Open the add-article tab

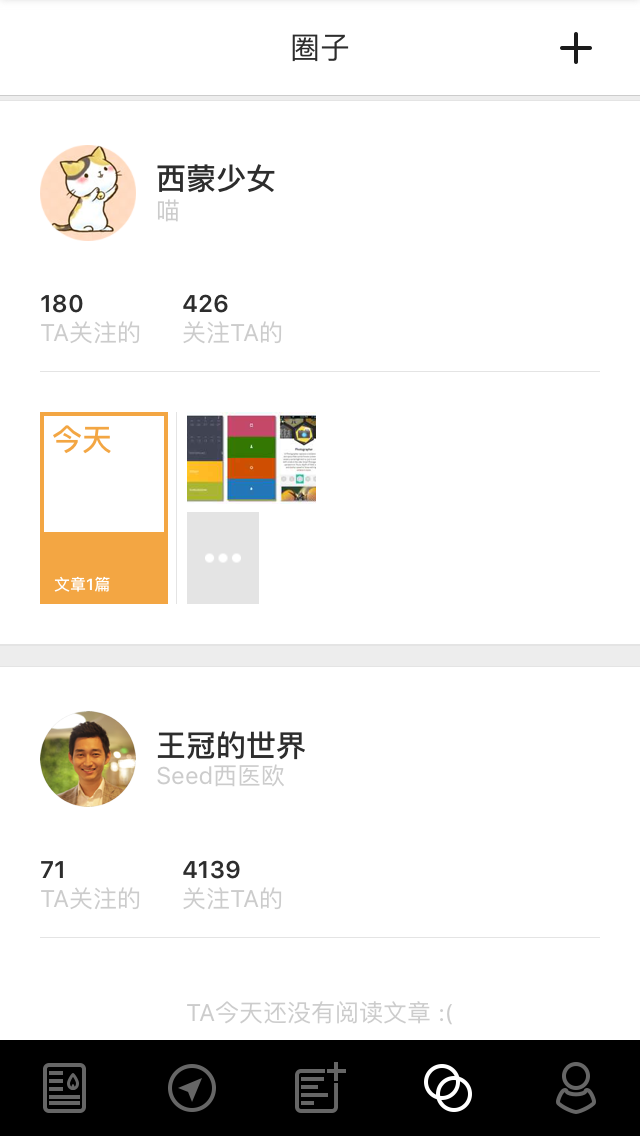pyautogui.click(x=320, y=1087)
